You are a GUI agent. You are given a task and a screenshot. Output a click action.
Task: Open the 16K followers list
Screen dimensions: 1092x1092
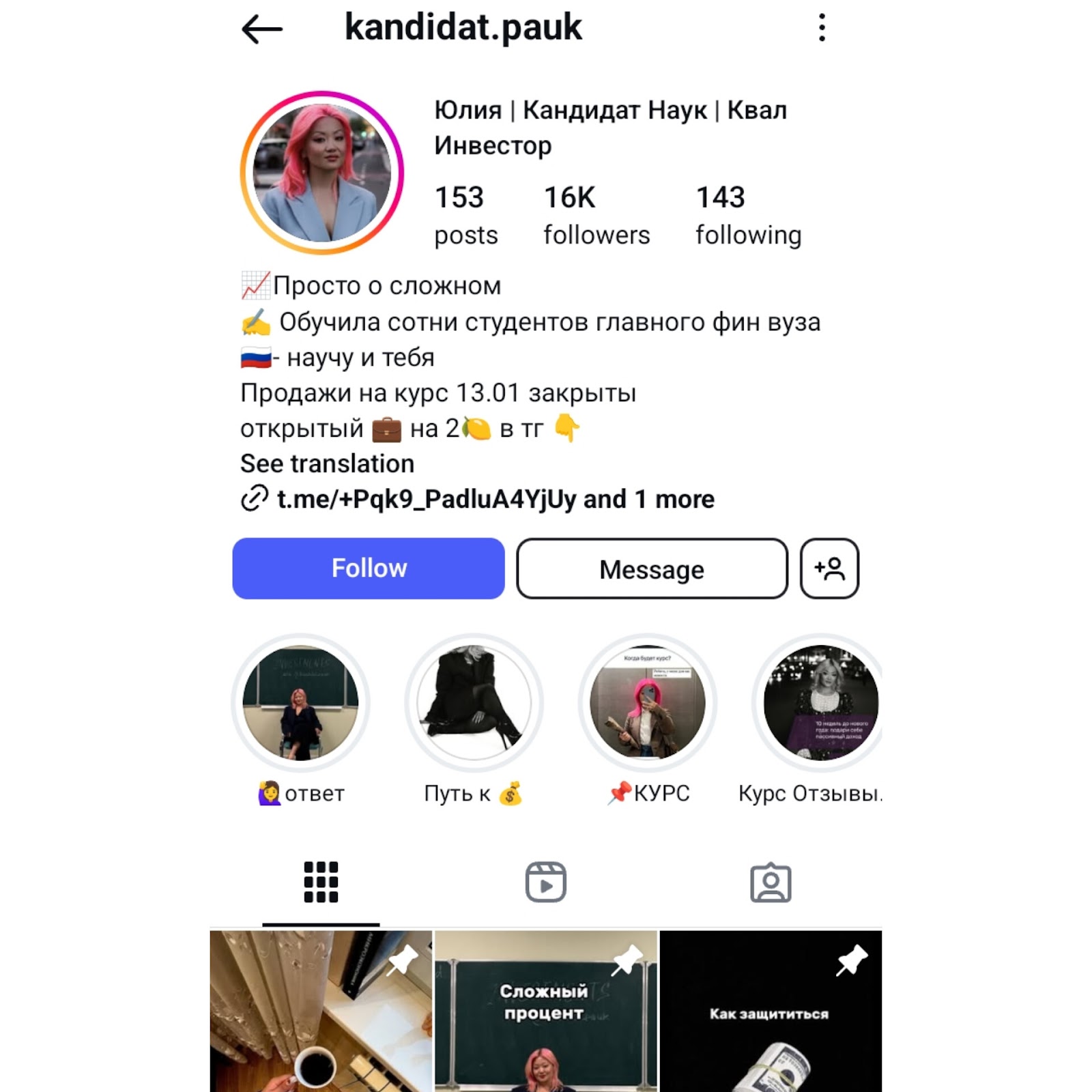click(x=596, y=215)
